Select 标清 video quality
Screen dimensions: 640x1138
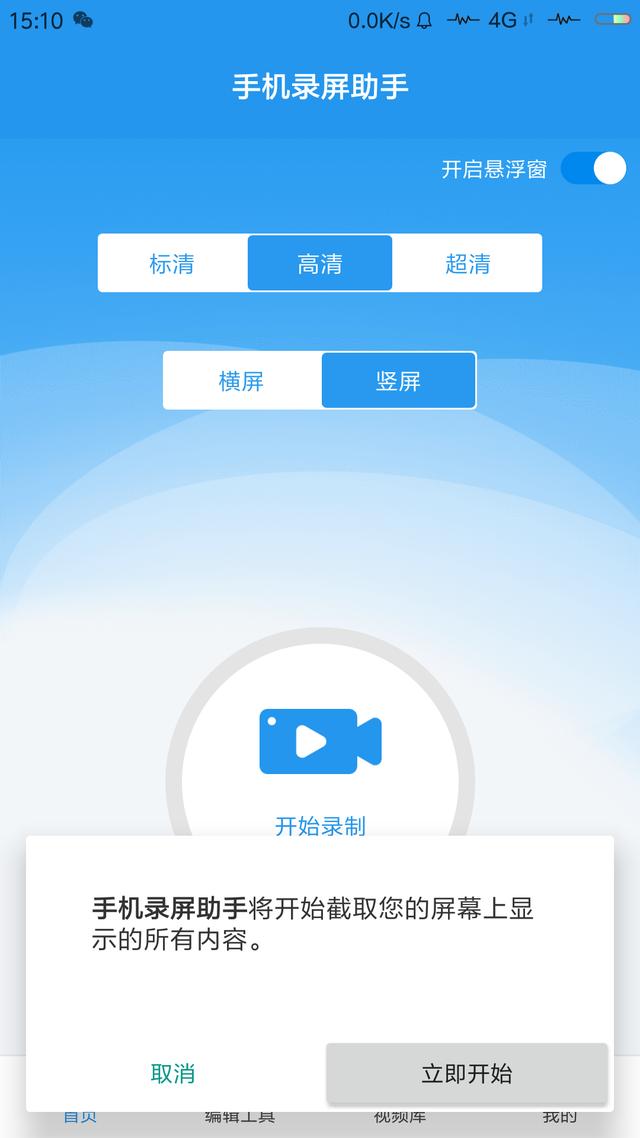(172, 263)
